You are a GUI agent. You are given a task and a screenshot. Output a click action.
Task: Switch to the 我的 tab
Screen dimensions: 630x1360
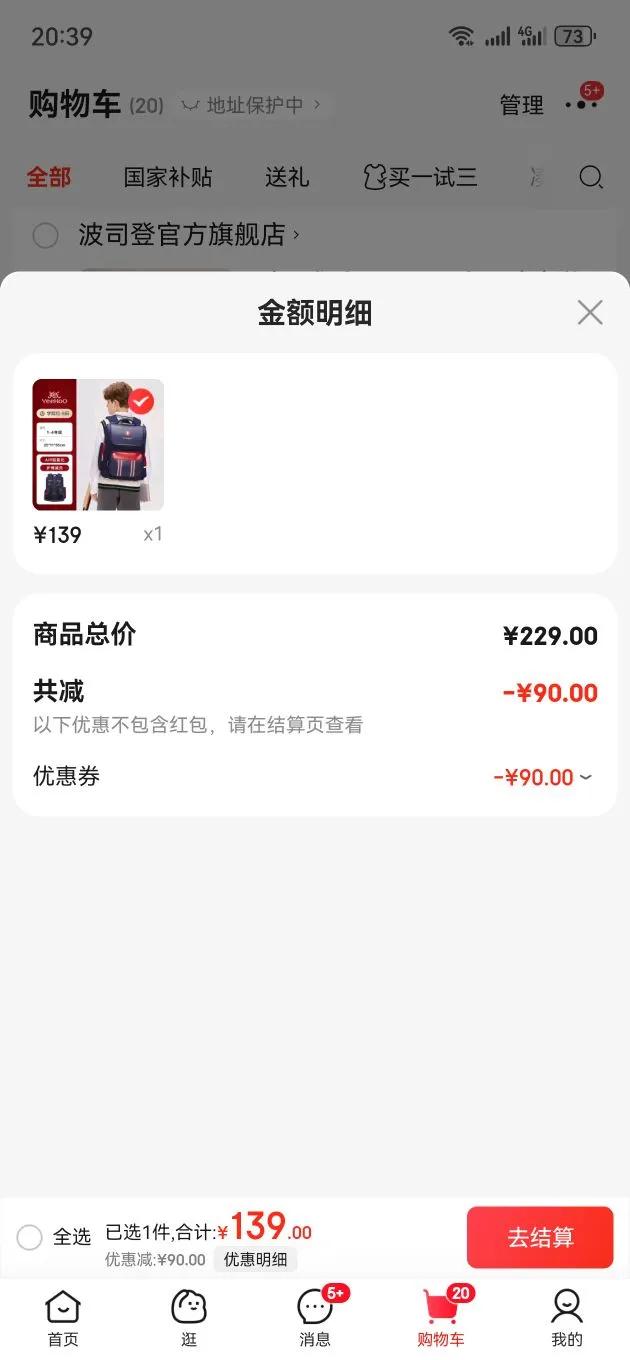(x=567, y=1318)
